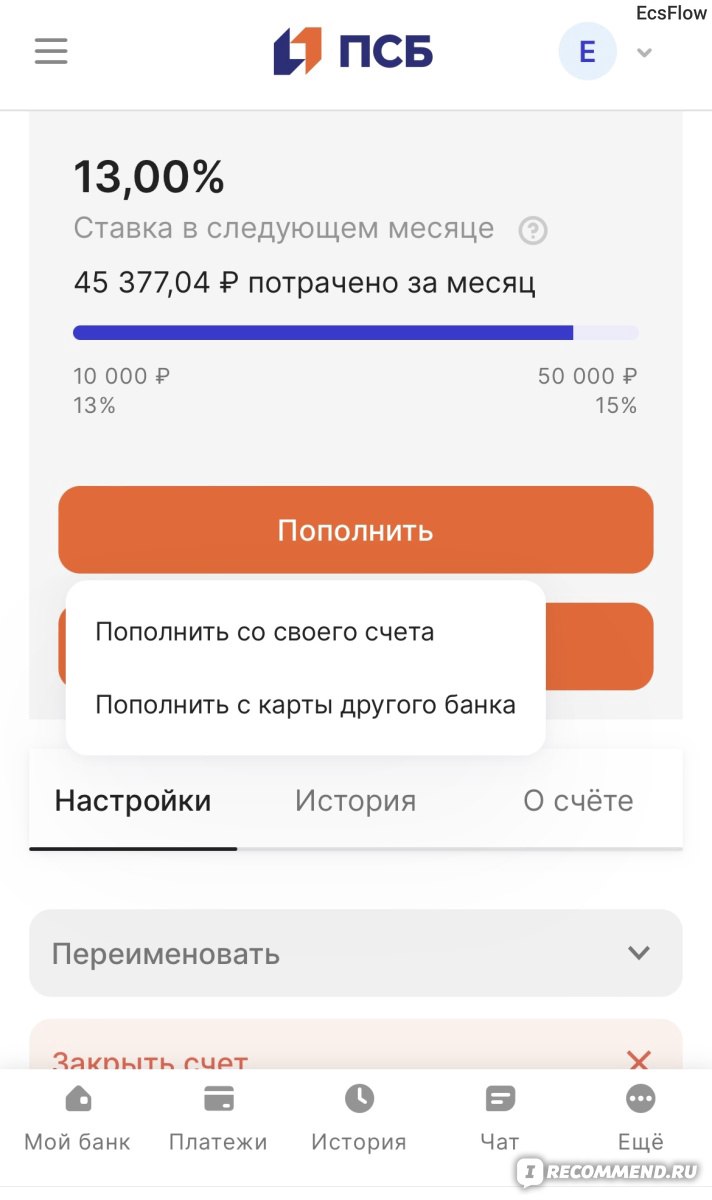Open Платежи in bottom navigation

pos(218,1120)
